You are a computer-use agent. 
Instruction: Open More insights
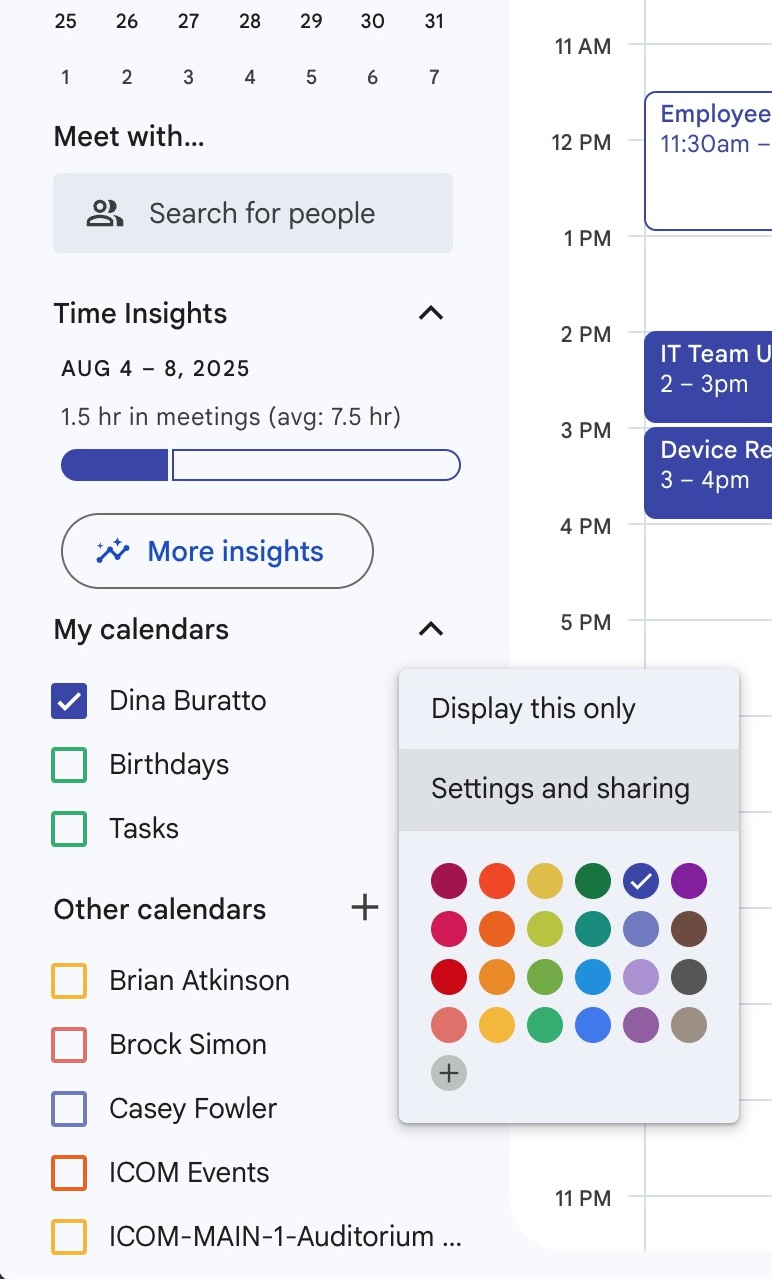217,551
